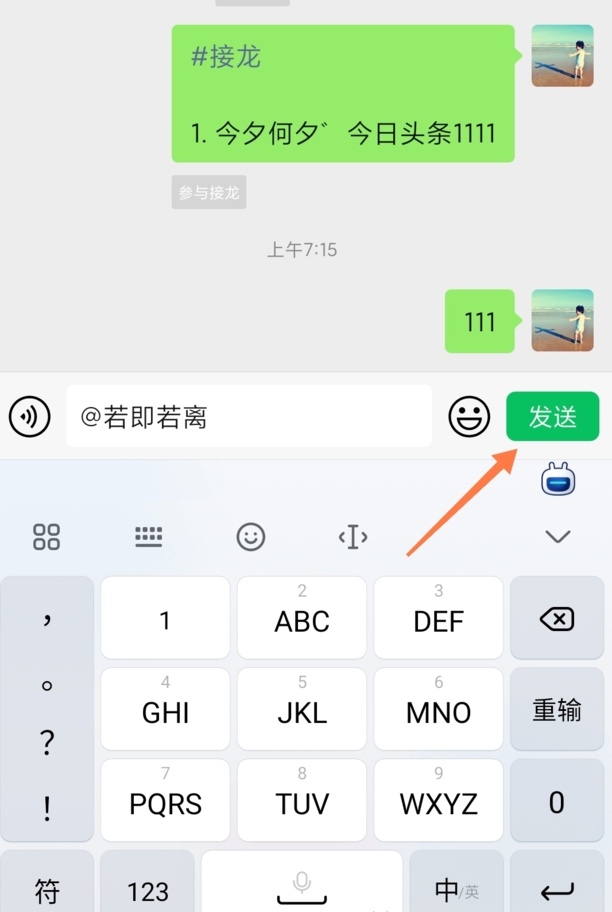Tap the WXYZ key

[x=438, y=801]
